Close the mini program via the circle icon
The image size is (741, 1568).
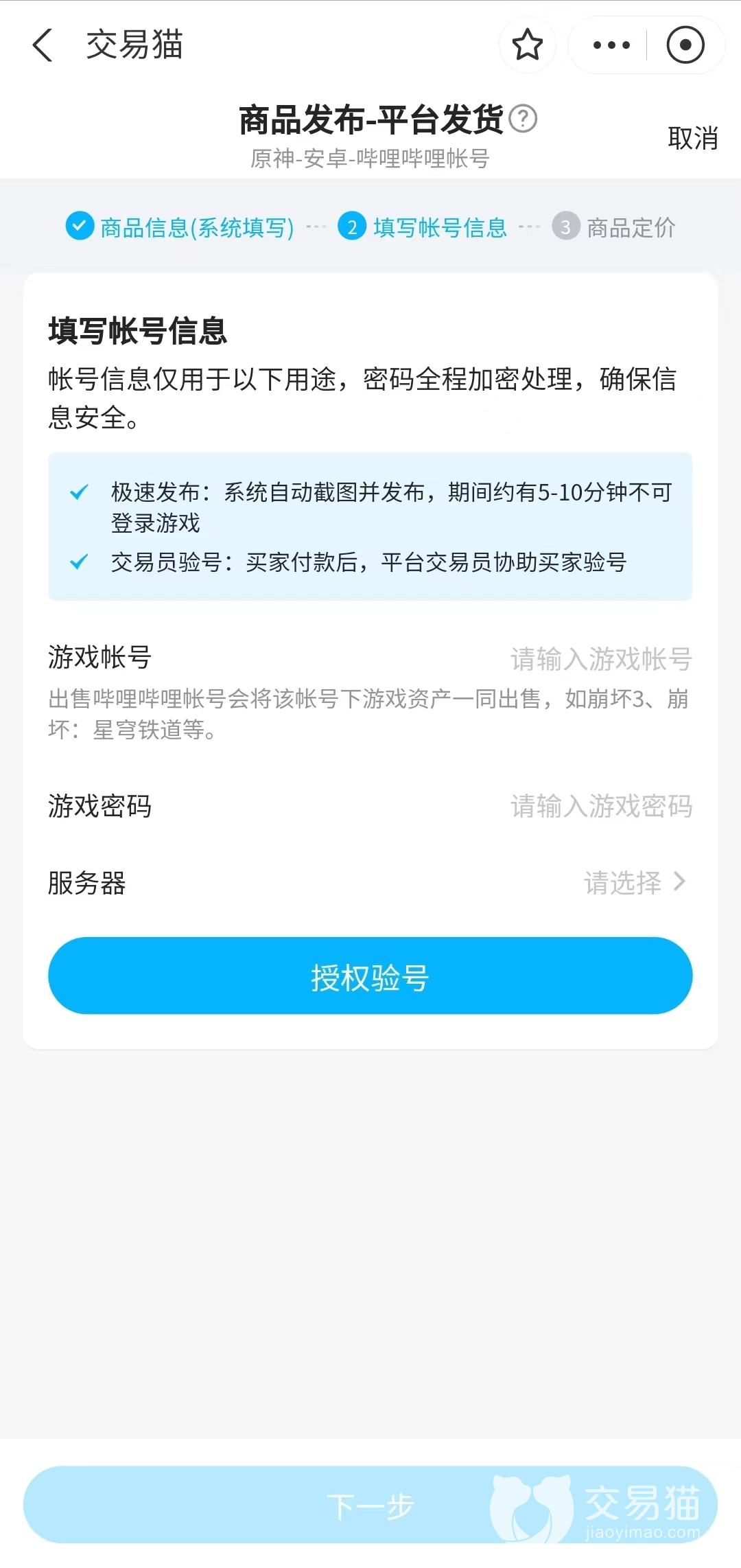pyautogui.click(x=685, y=45)
